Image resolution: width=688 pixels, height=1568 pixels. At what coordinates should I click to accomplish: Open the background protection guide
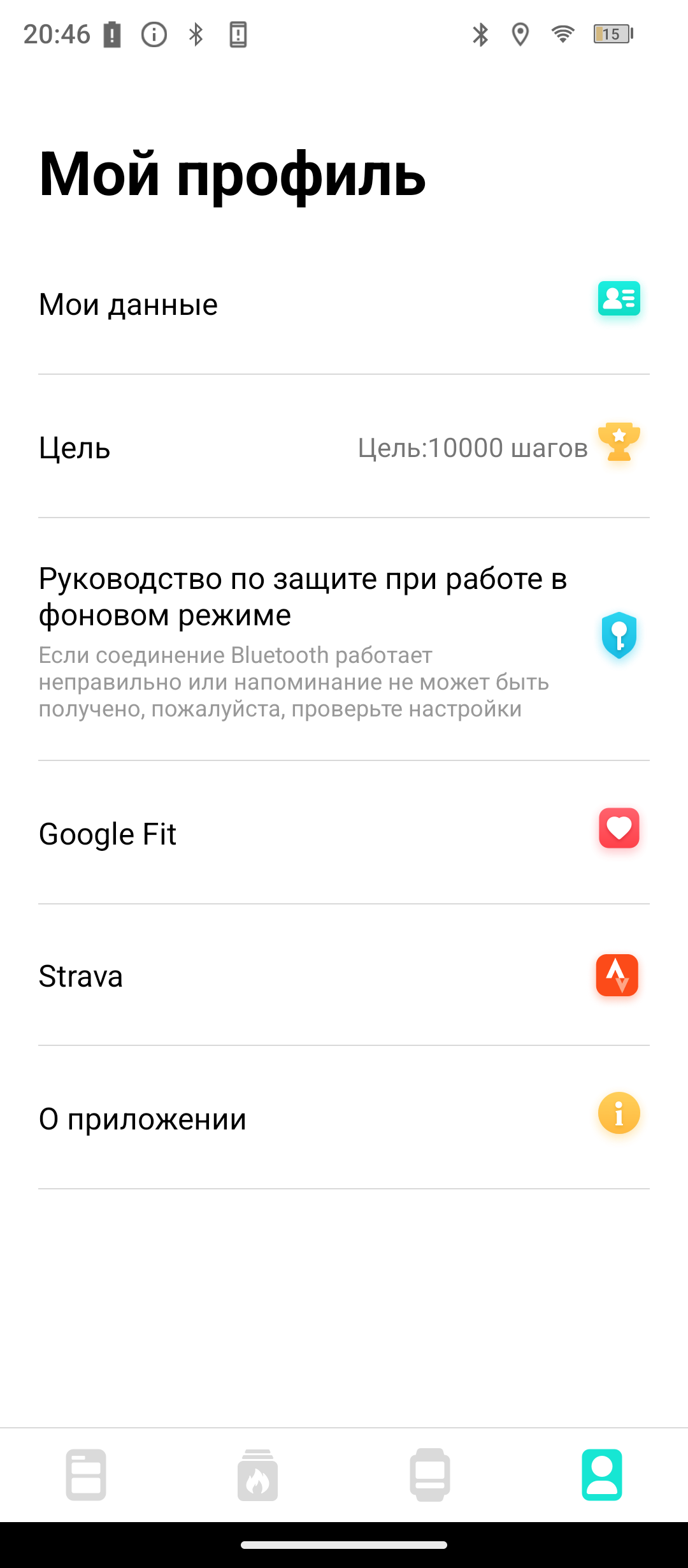(344, 639)
